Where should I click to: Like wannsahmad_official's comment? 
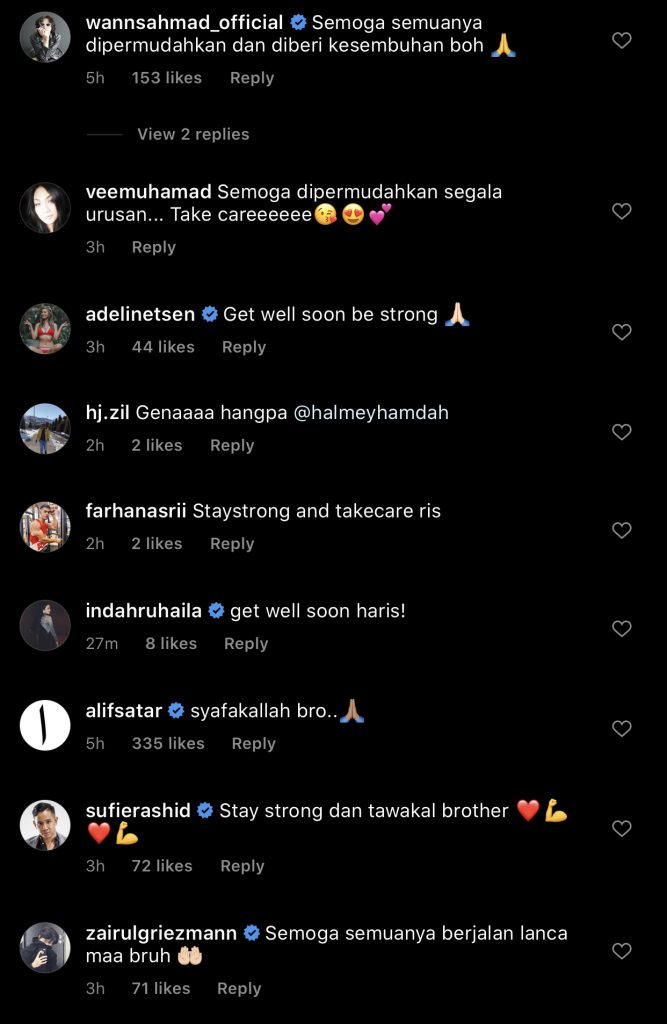pos(621,41)
